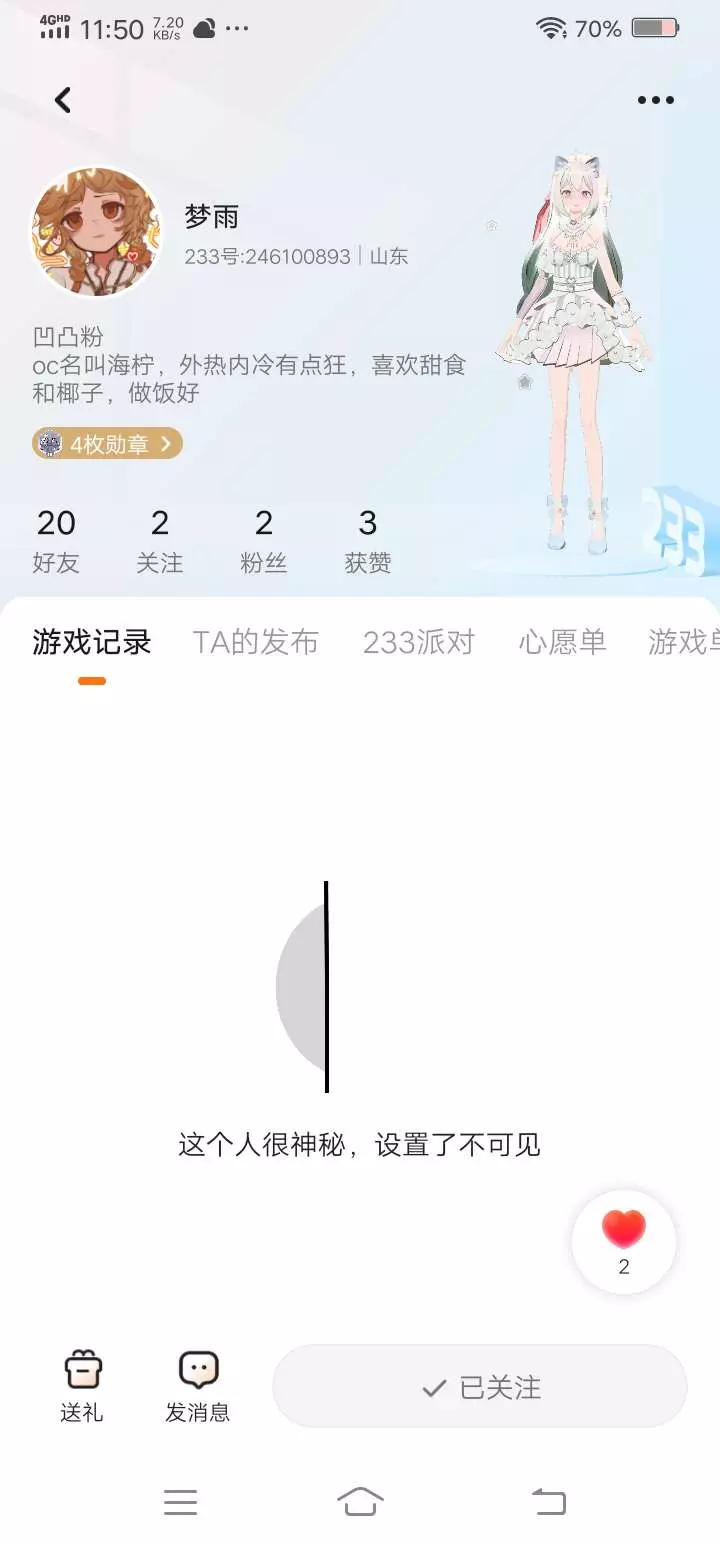The width and height of the screenshot is (720, 1544).
Task: Open the system recent apps menu
Action: 180,1501
